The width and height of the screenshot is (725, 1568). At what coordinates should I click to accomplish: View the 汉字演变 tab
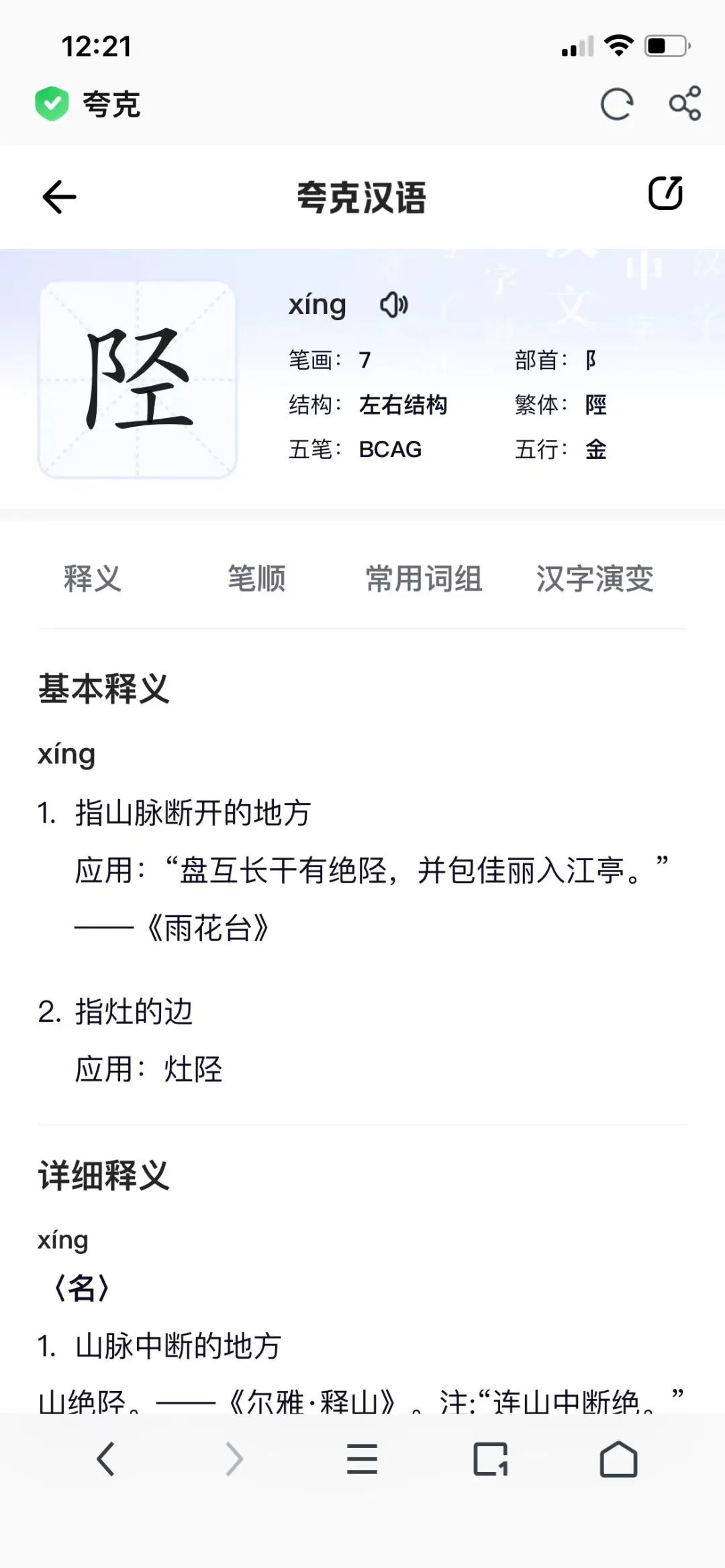595,580
